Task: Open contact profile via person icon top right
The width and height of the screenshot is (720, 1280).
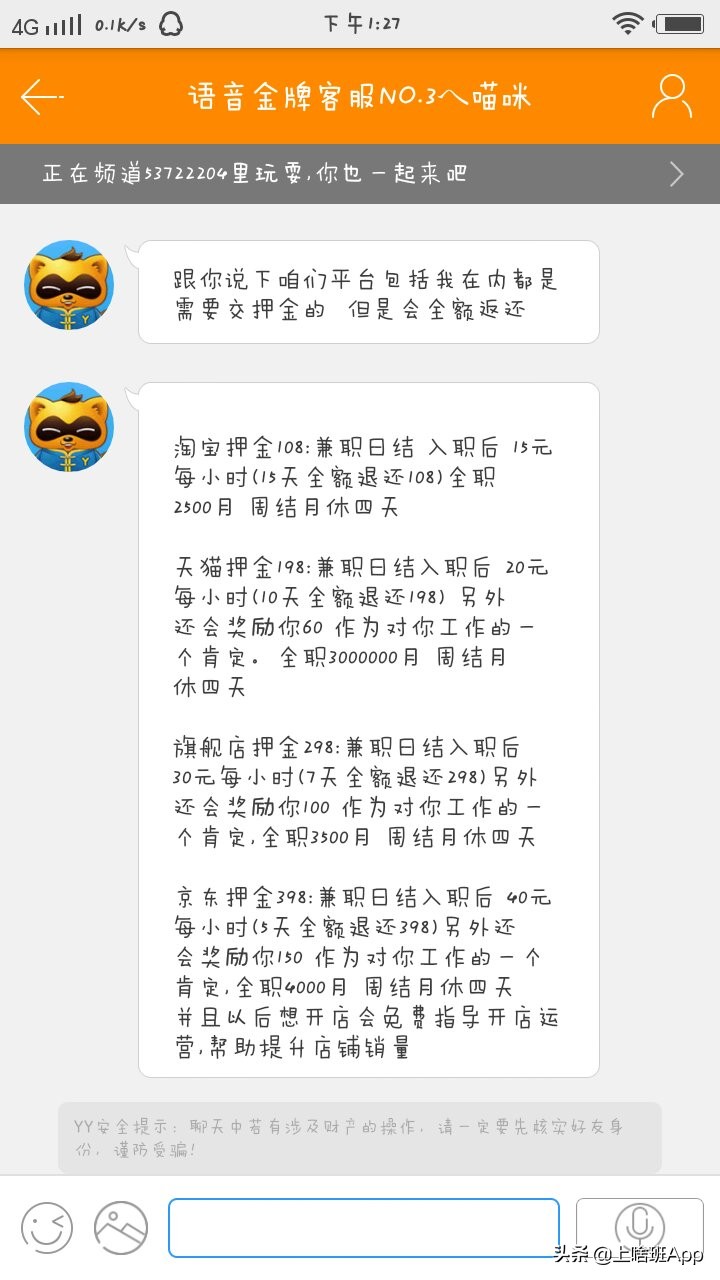Action: [x=672, y=95]
